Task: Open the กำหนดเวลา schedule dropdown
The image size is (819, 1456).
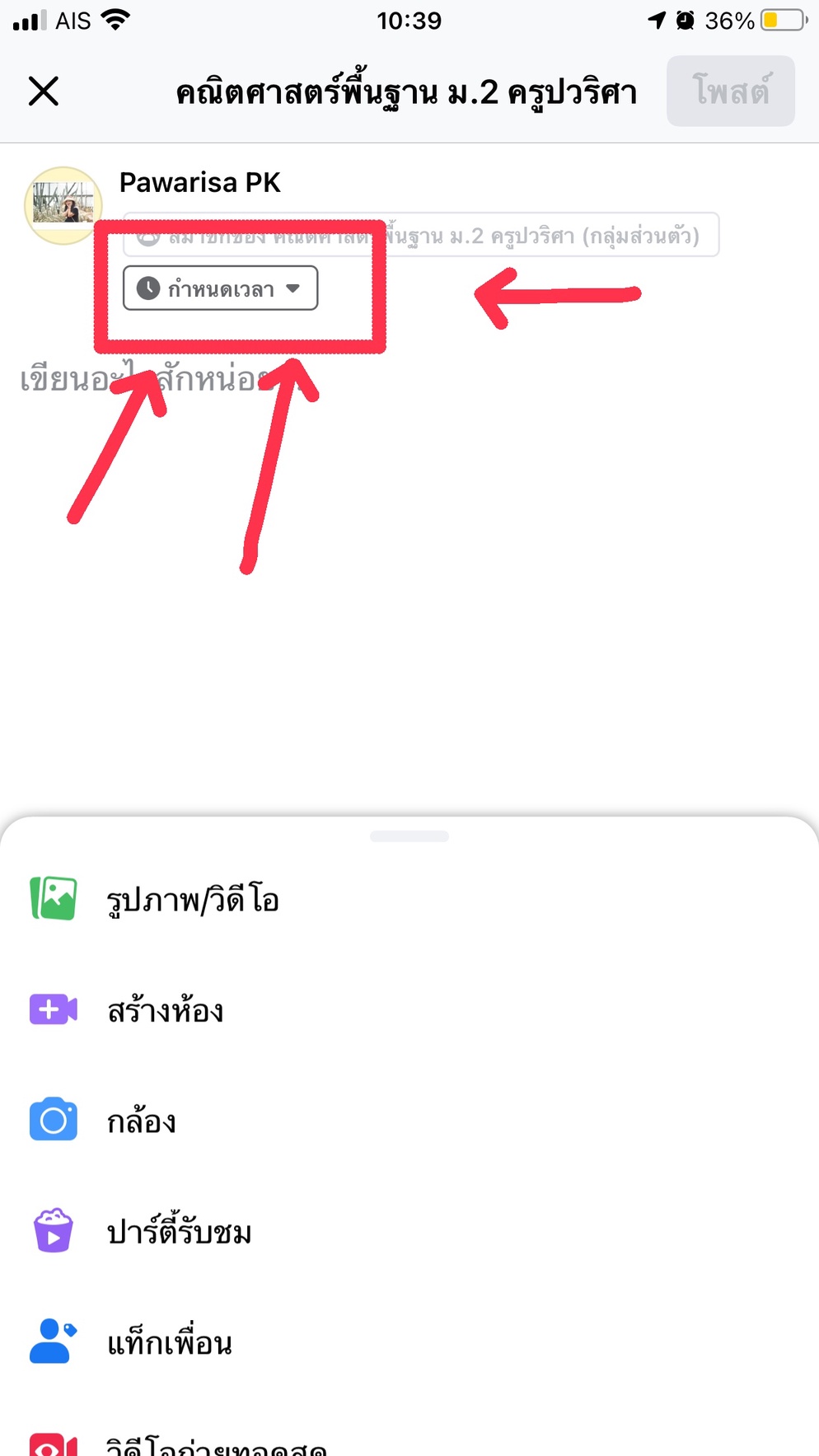Action: 220,288
